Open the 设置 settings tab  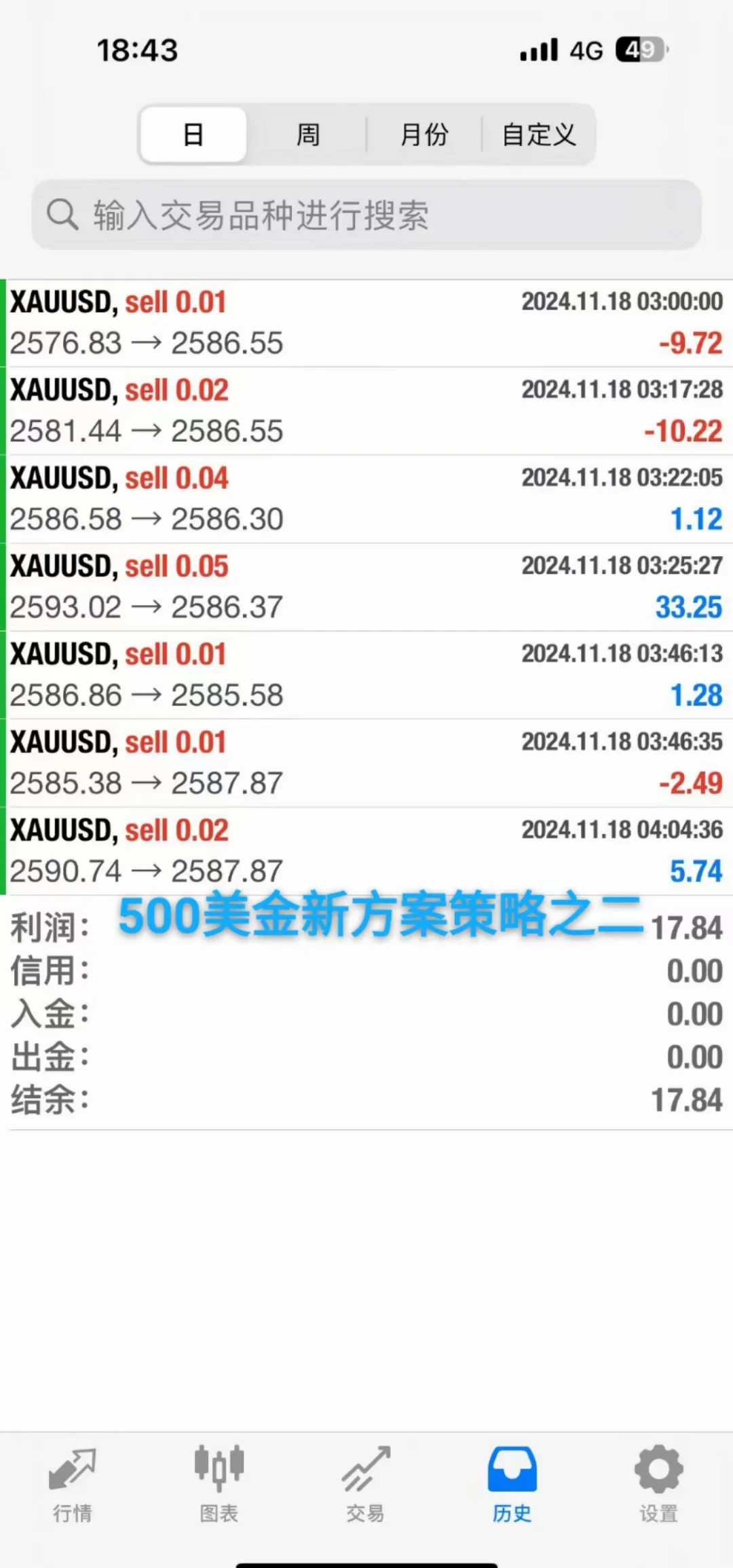658,1484
